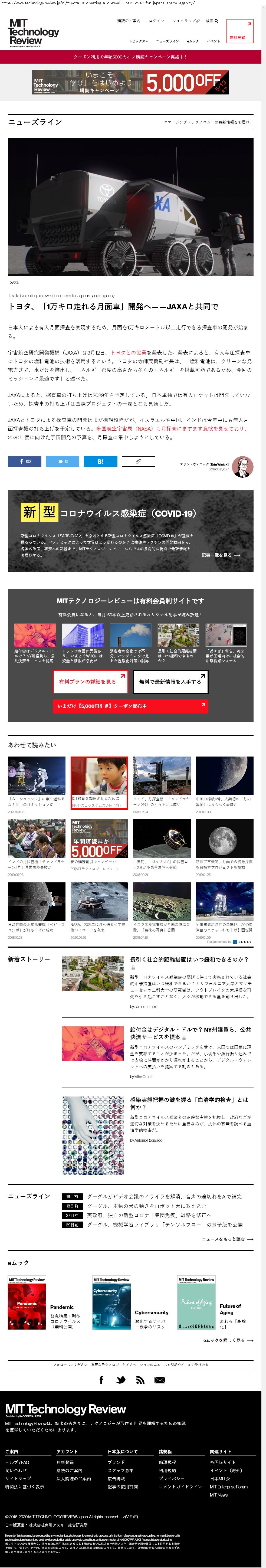The image size is (266, 1568).
Task: Share the article on Twitter
Action: point(62,461)
